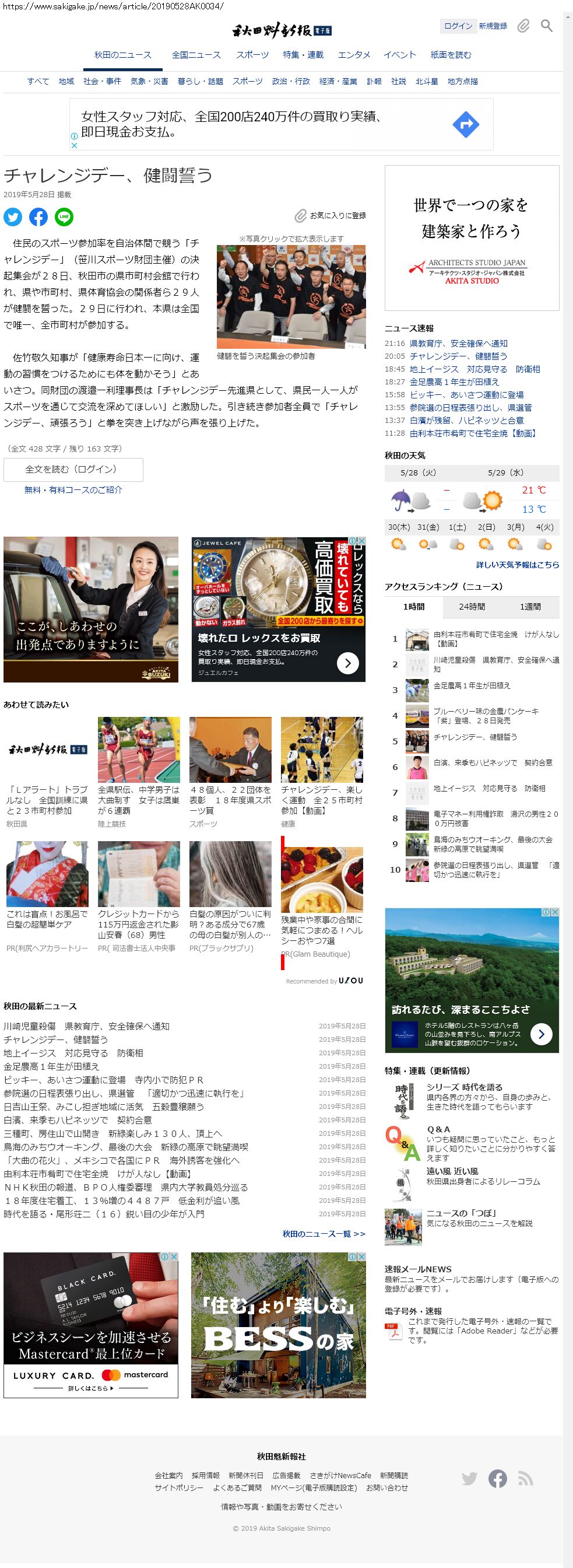Open 詳しい天気予報はこちら link

[x=518, y=565]
